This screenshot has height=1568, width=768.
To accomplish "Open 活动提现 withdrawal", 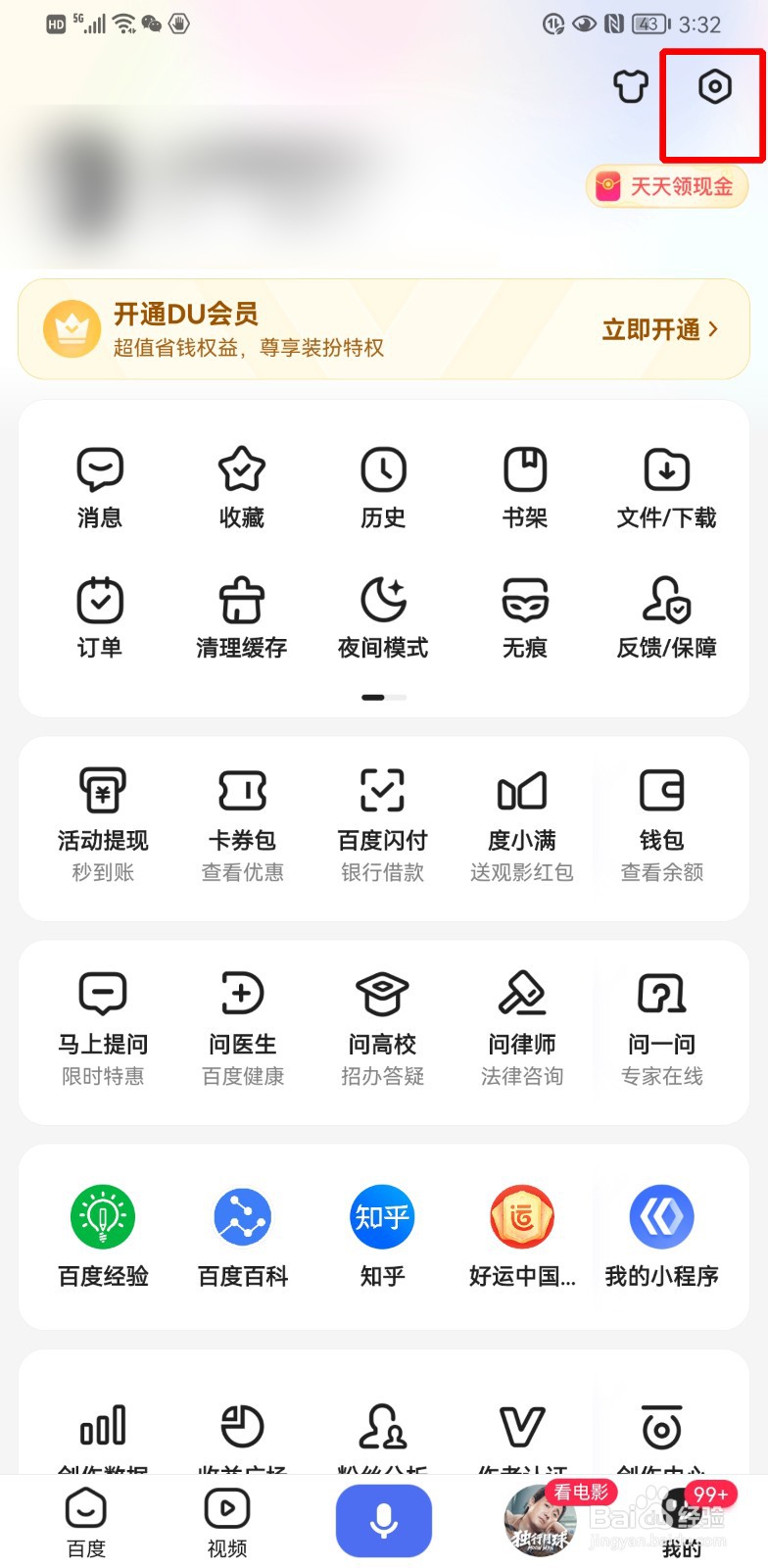I will 103,825.
